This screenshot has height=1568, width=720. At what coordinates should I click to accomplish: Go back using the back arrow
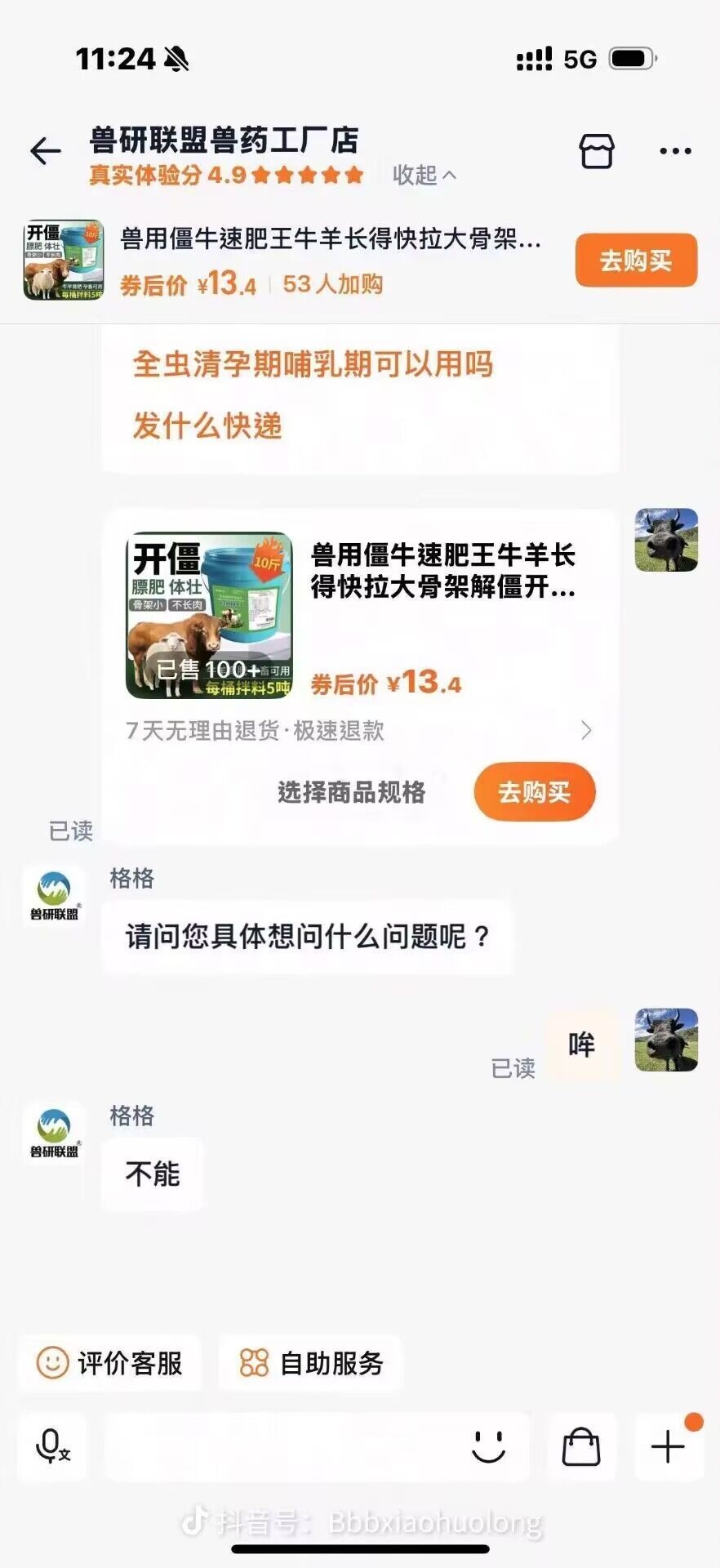point(46,151)
